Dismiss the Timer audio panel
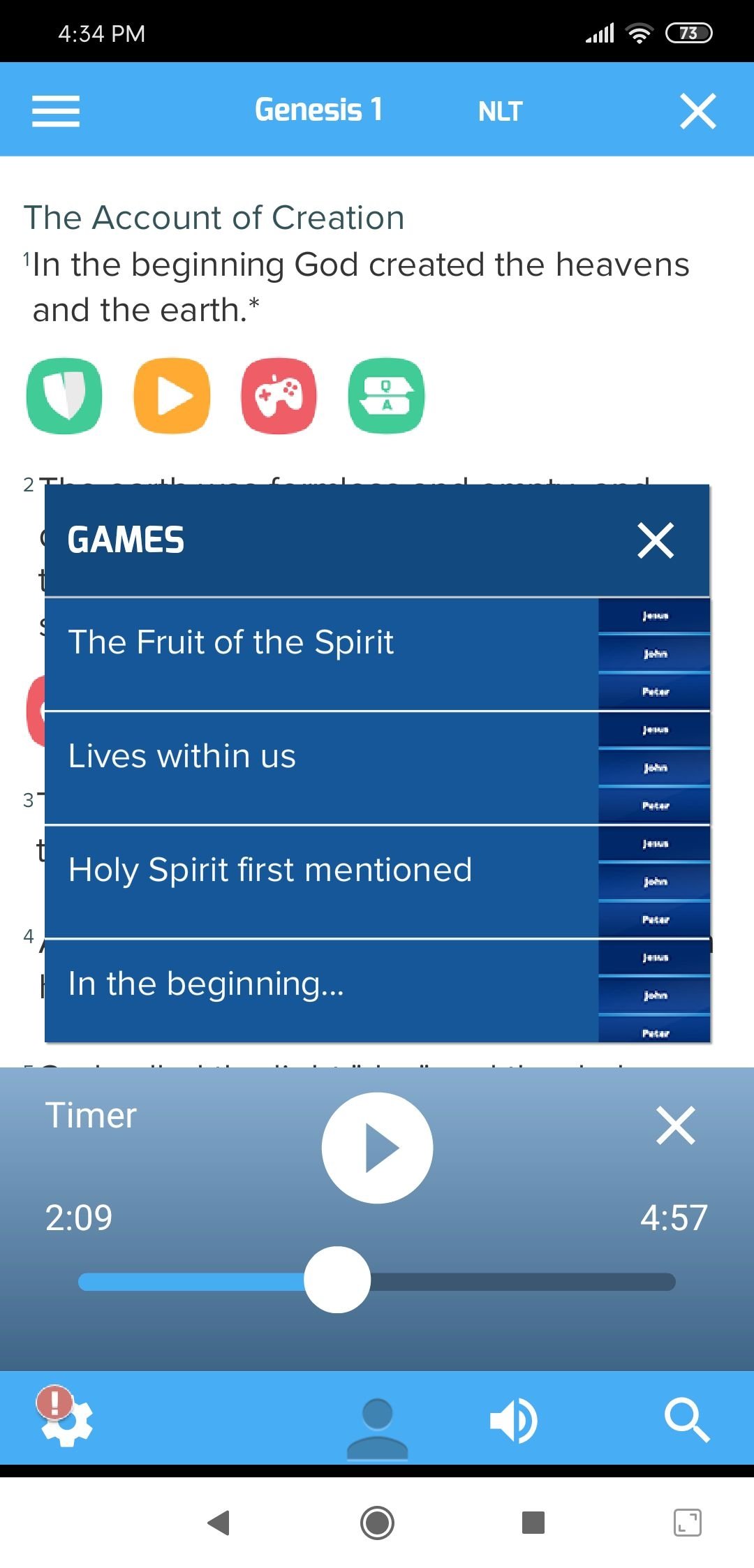Image resolution: width=754 pixels, height=1568 pixels. pyautogui.click(x=676, y=1125)
